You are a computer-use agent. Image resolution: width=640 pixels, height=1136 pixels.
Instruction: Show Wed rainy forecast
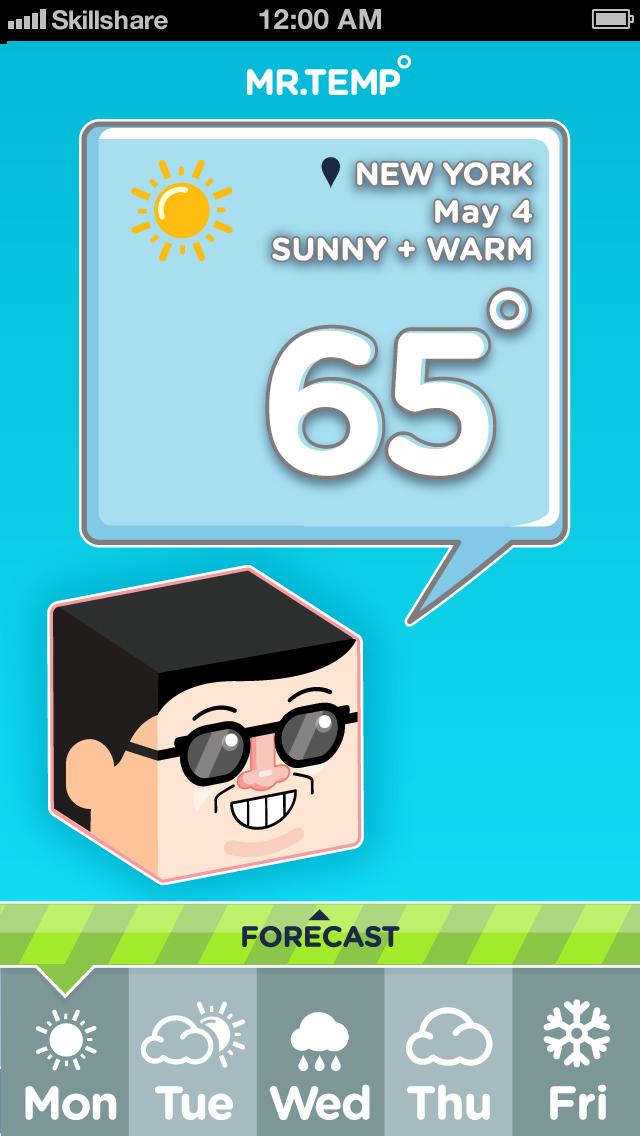point(321,1052)
